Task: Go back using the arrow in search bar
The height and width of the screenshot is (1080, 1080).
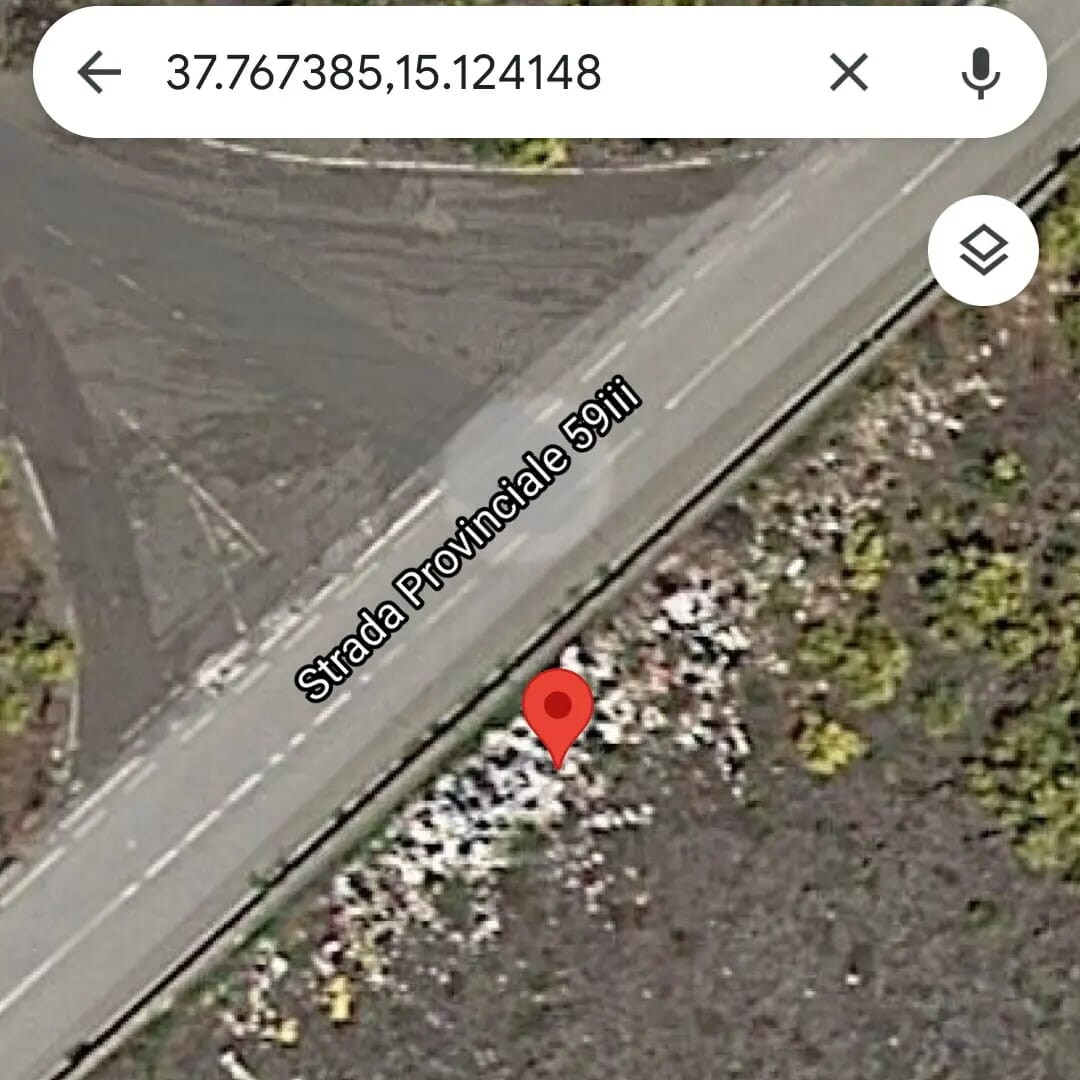Action: click(x=98, y=72)
